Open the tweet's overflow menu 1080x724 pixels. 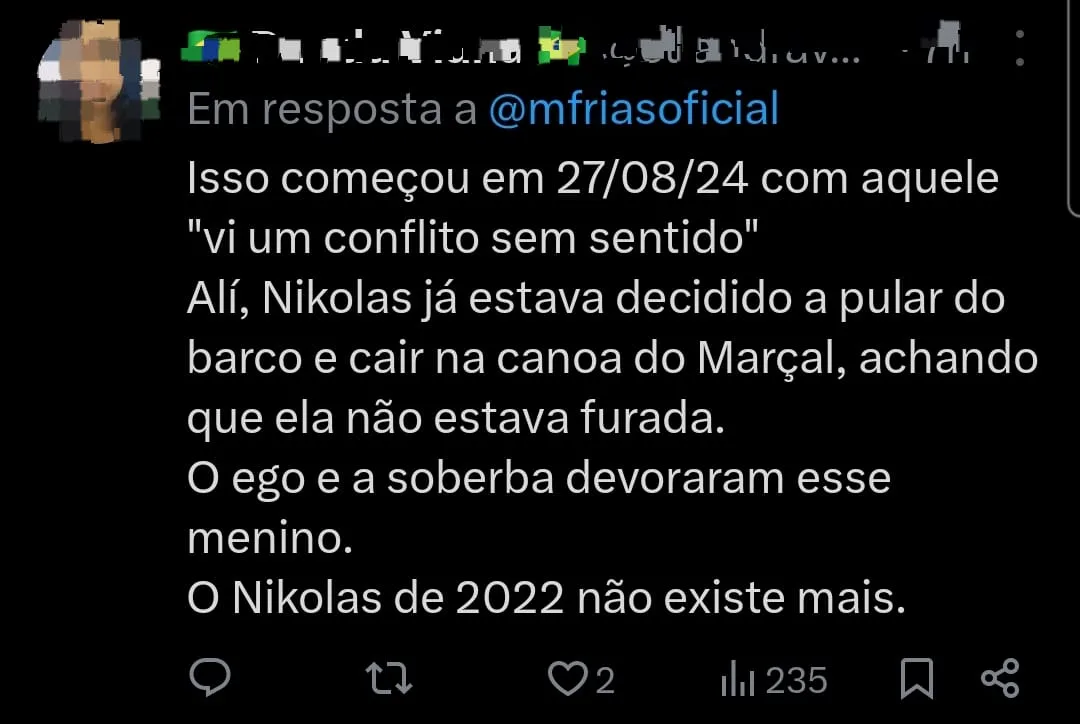pyautogui.click(x=1019, y=47)
